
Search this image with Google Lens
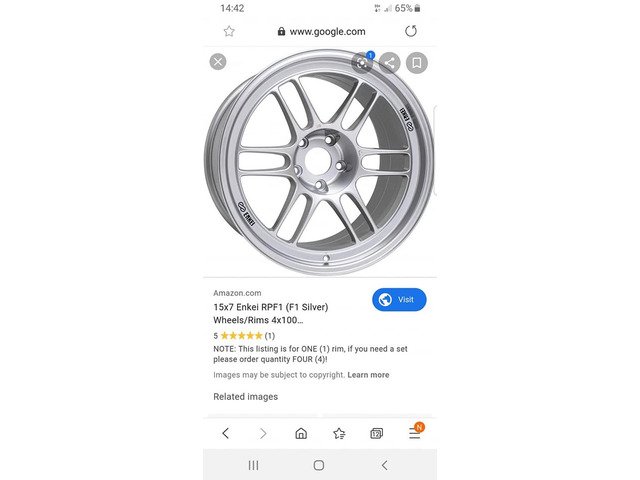363,62
